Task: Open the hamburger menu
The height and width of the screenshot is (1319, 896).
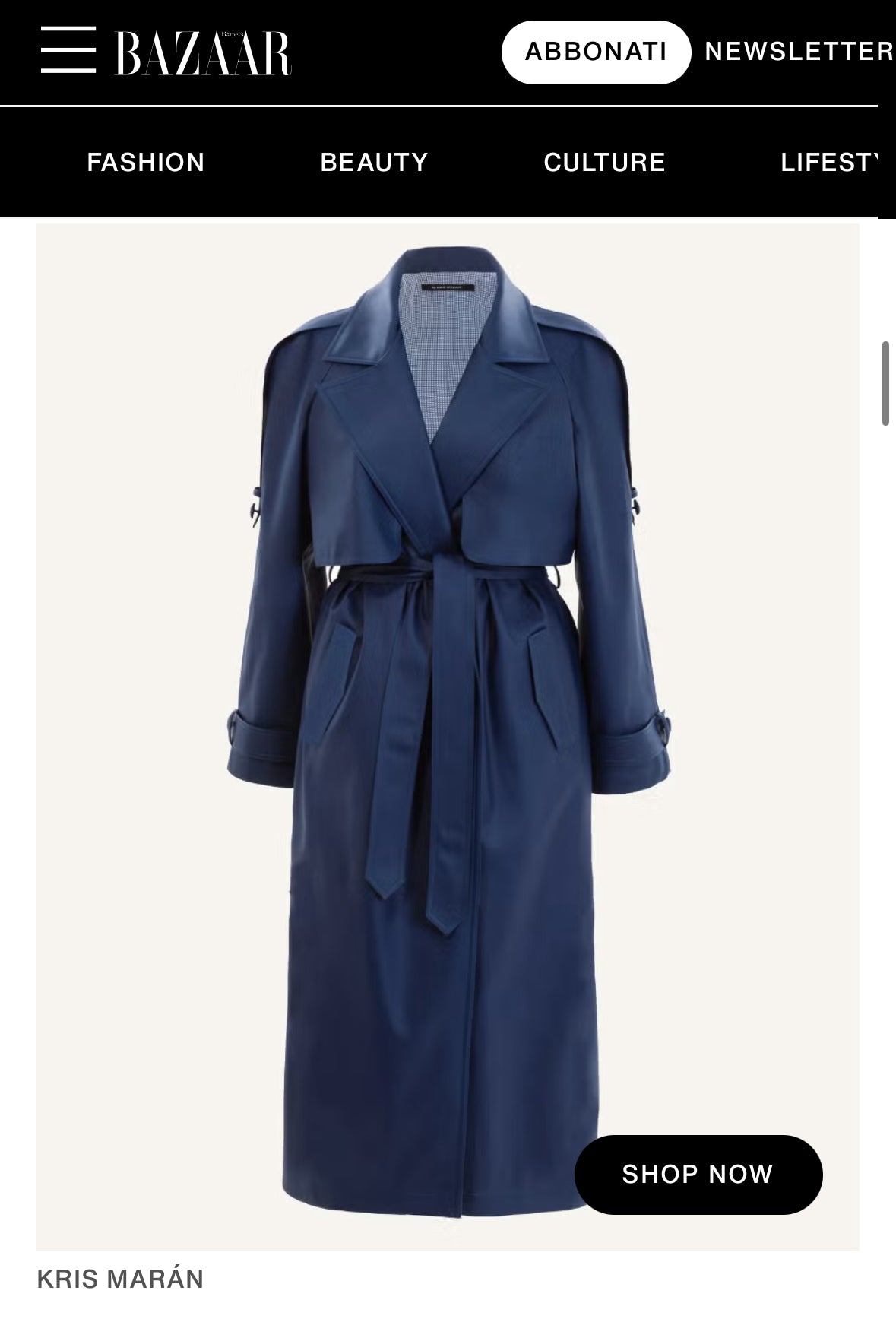Action: coord(68,50)
